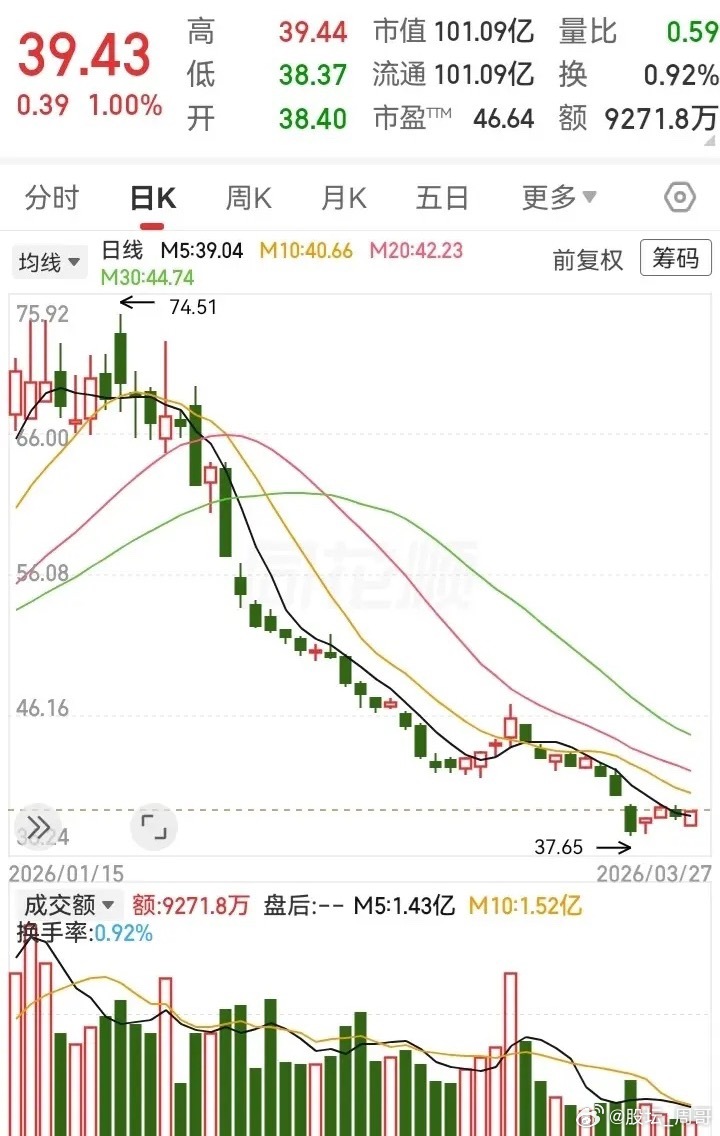
Task: Open the 均线 indicator dropdown
Action: point(49,261)
